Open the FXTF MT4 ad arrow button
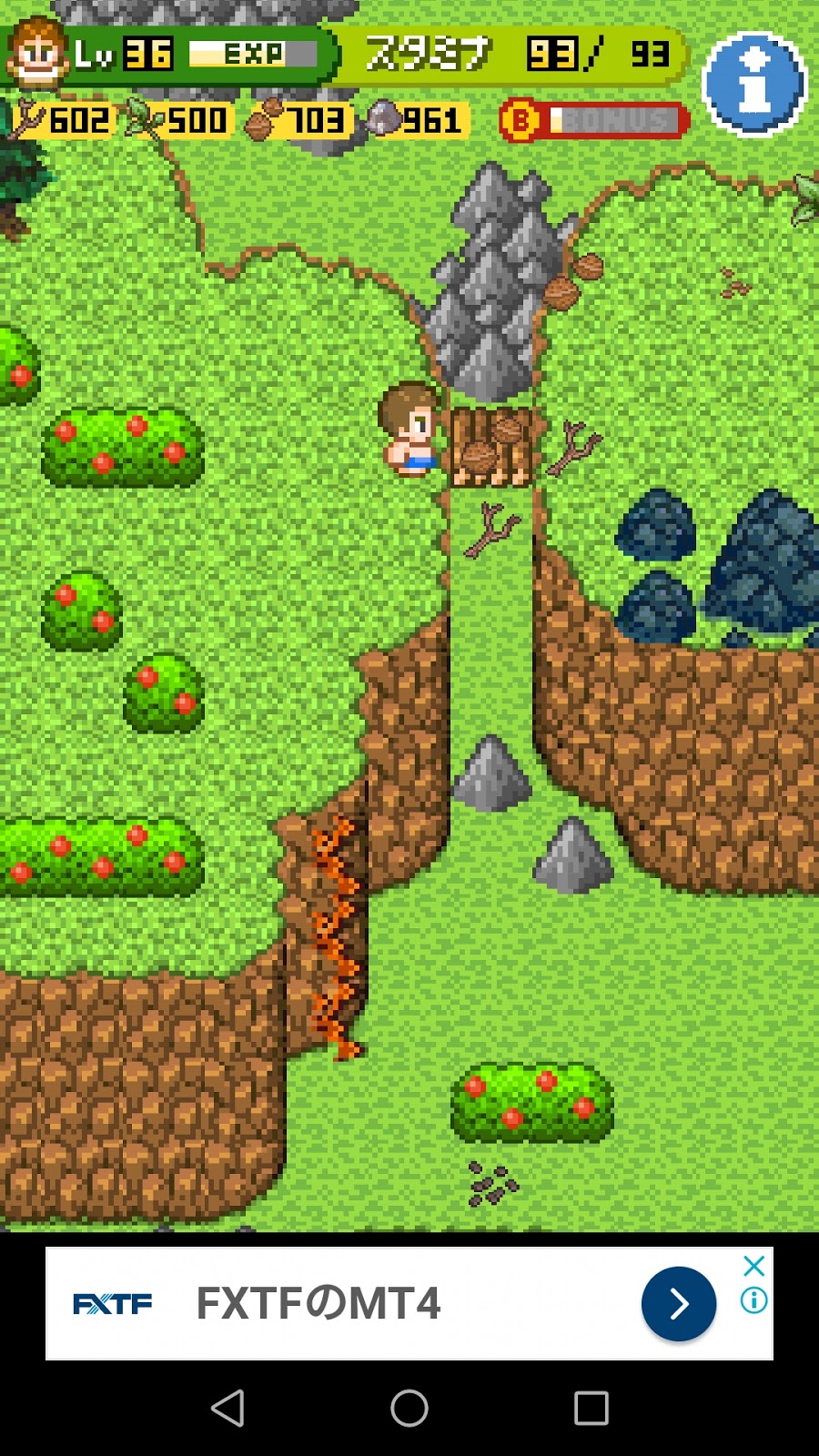The width and height of the screenshot is (819, 1456). point(679,1304)
